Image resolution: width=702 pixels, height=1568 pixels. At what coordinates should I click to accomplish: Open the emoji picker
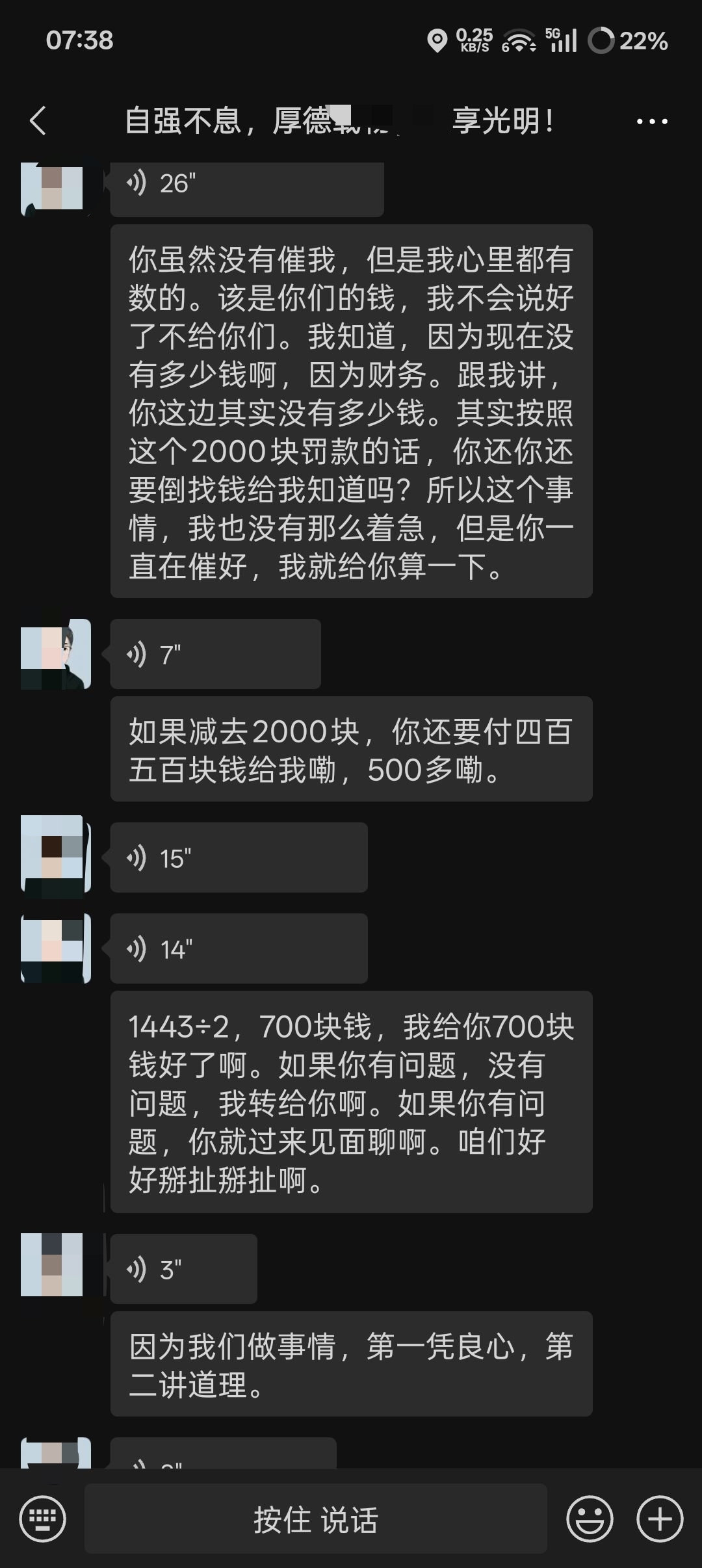(x=590, y=1519)
